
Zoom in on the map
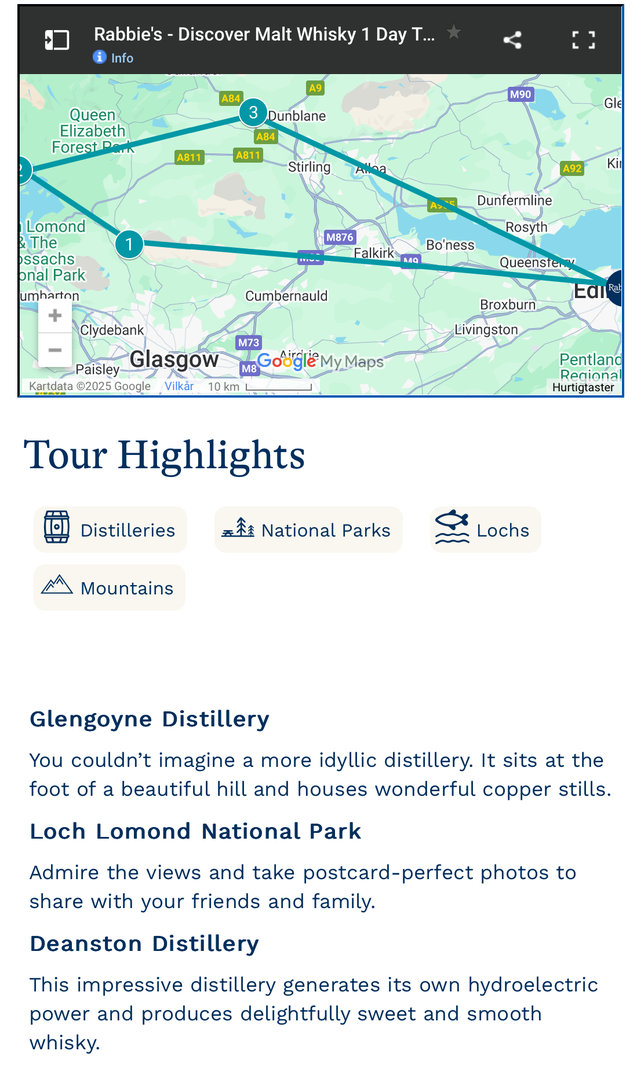point(55,316)
